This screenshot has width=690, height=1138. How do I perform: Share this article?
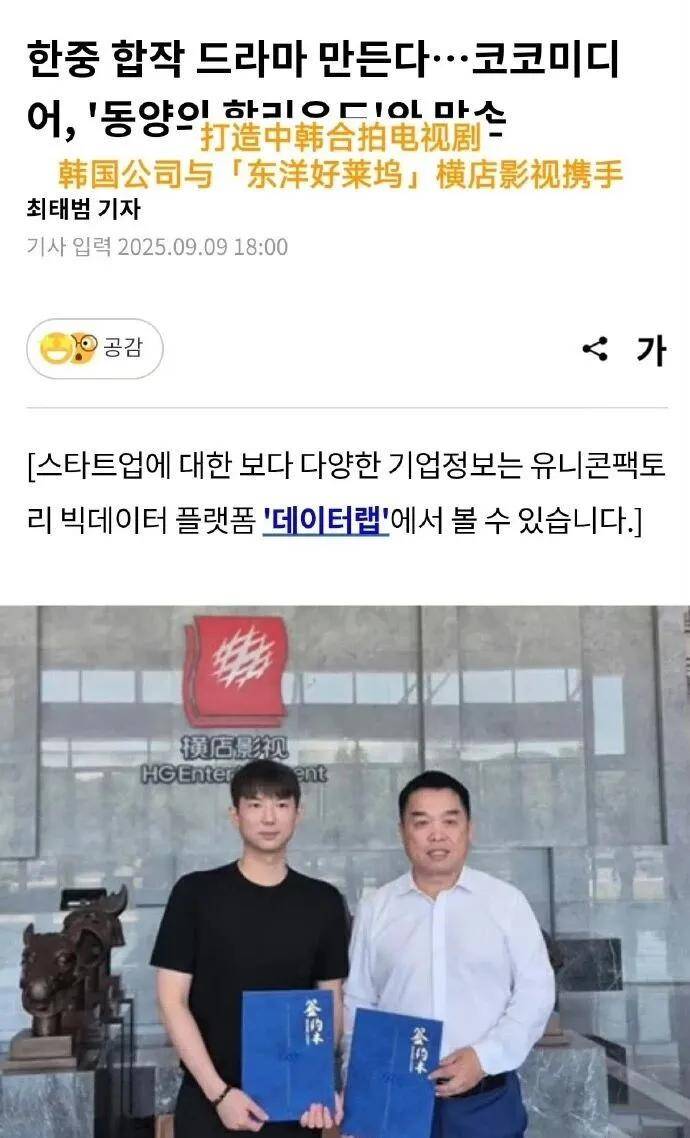click(595, 349)
